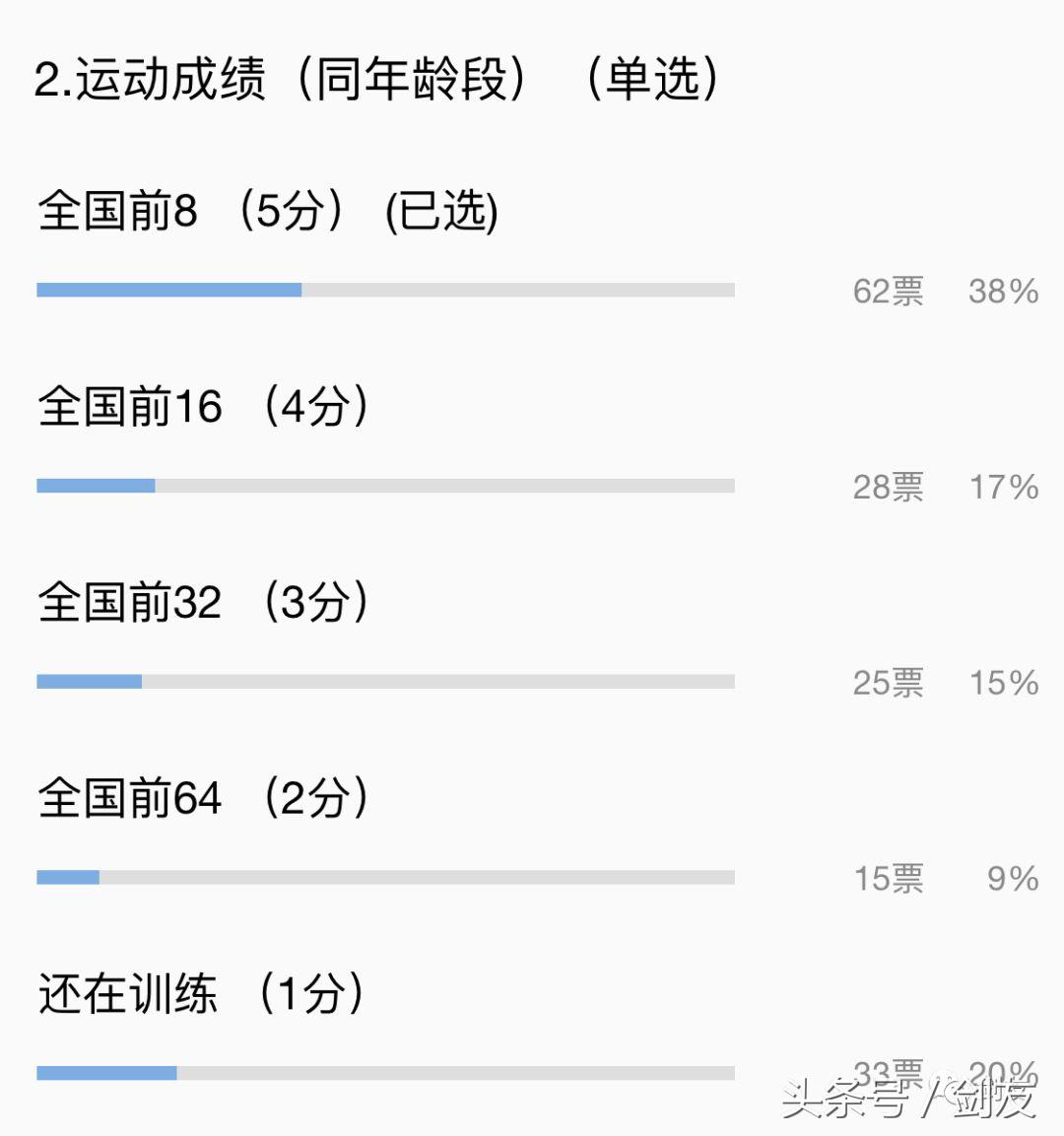This screenshot has height=1136, width=1064.
Task: Click the 25票 vote count
Action: pyautogui.click(x=886, y=683)
